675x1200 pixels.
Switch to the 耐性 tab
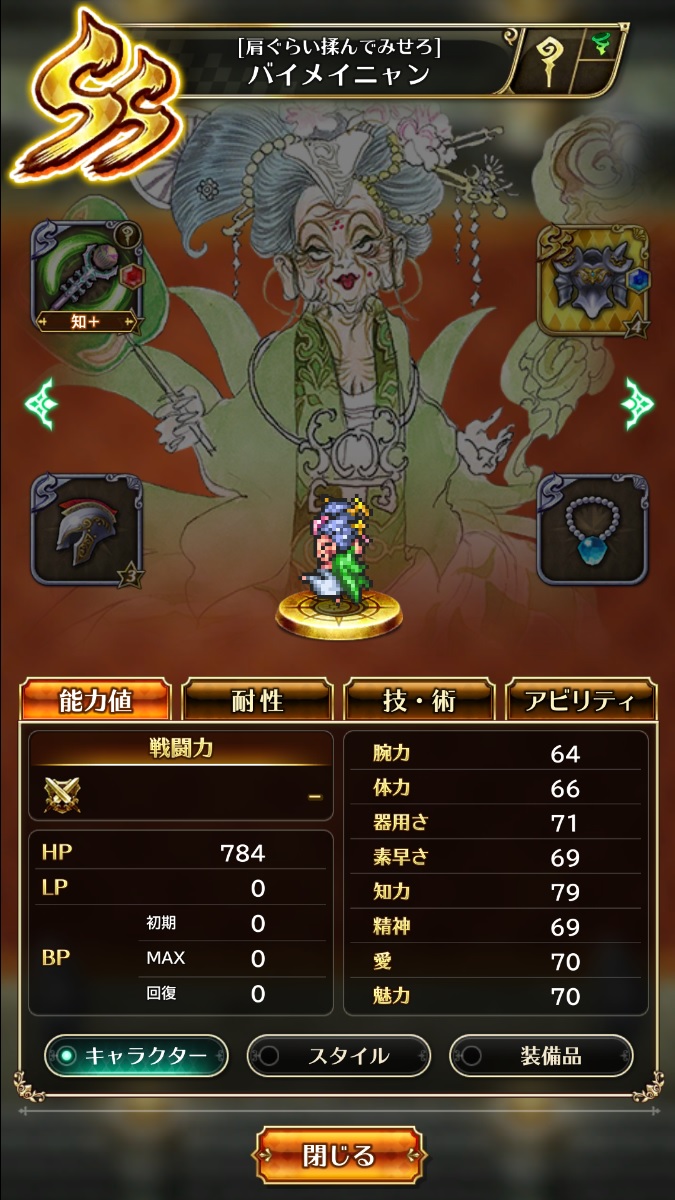[257, 700]
